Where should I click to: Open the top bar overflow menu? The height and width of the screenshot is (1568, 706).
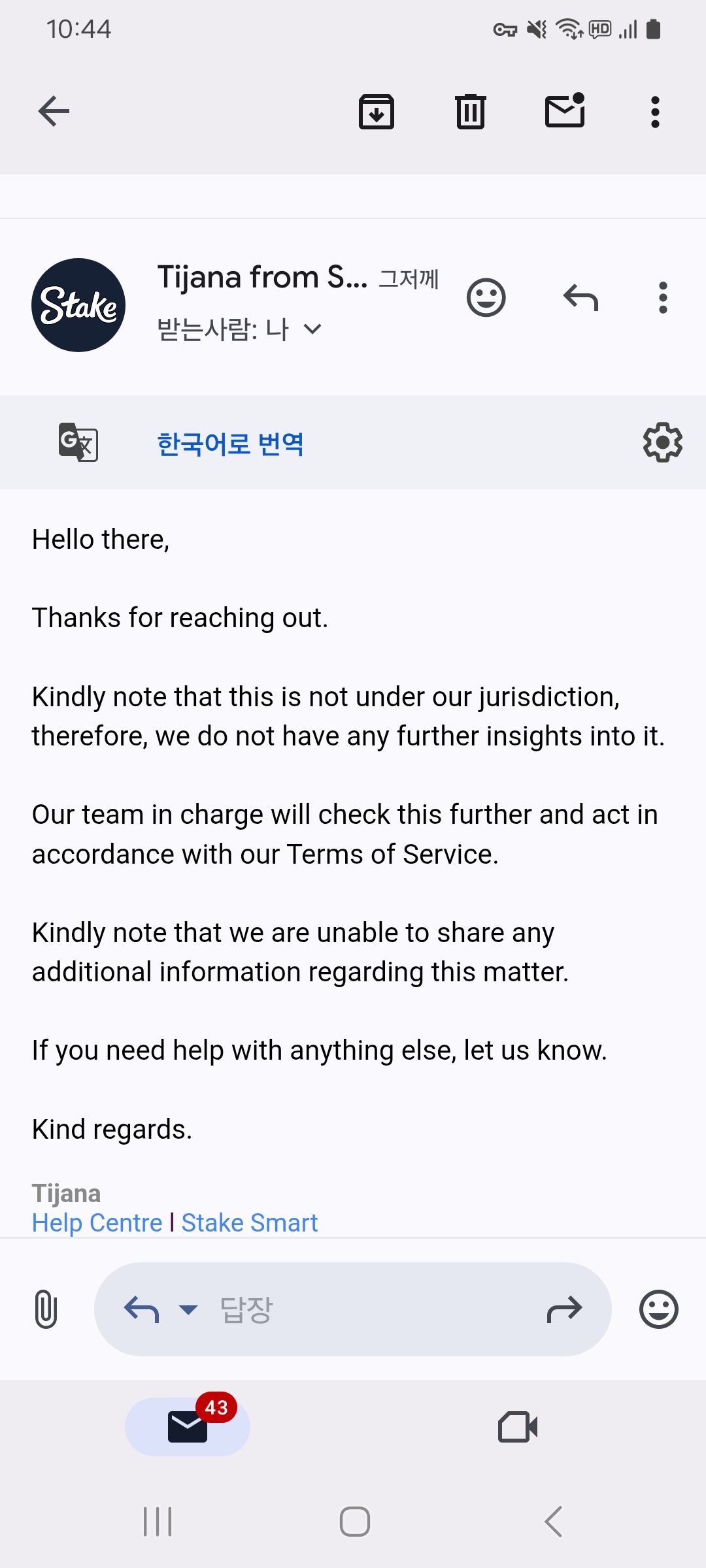655,112
